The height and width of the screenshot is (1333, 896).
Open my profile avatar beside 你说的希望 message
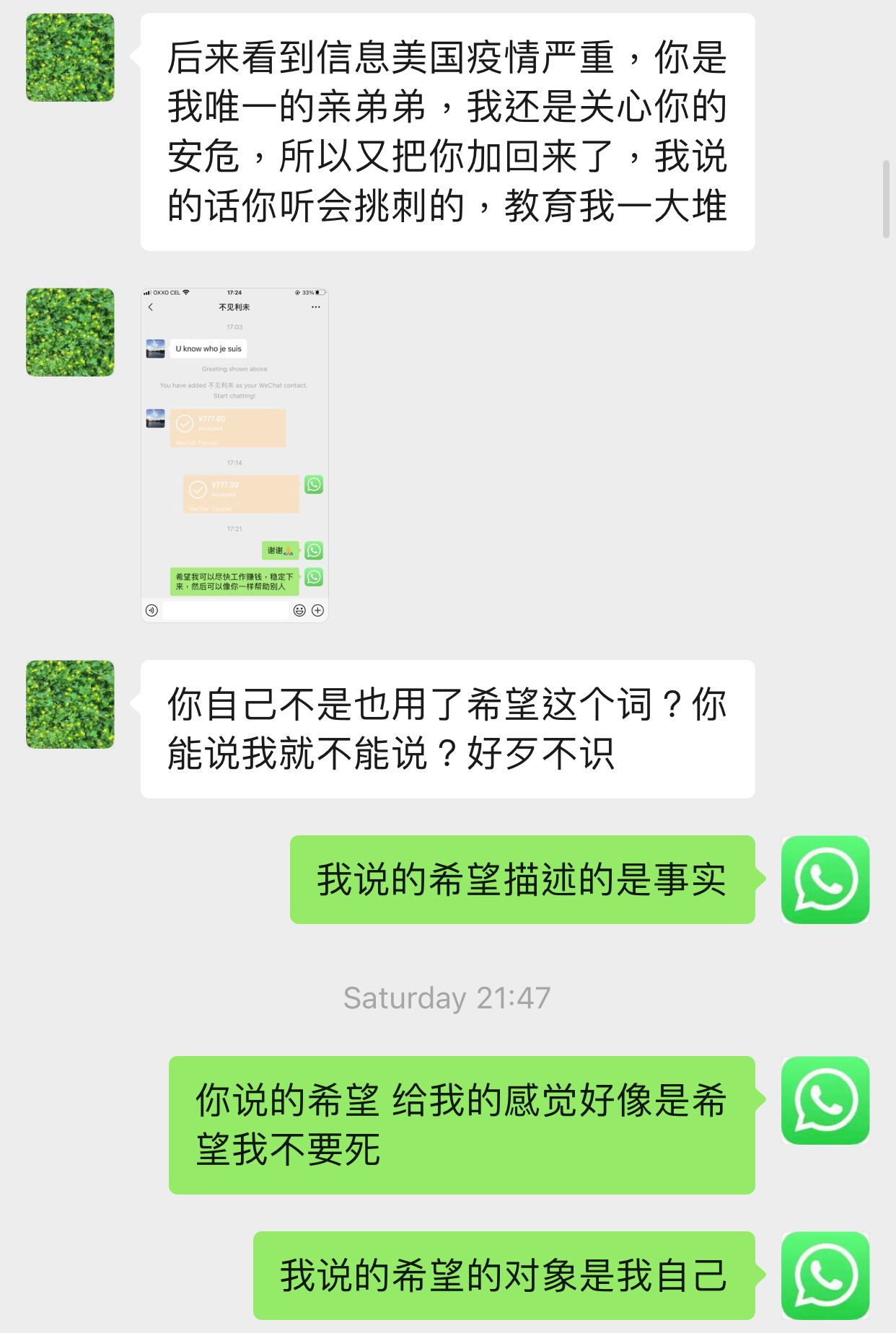tap(825, 1100)
